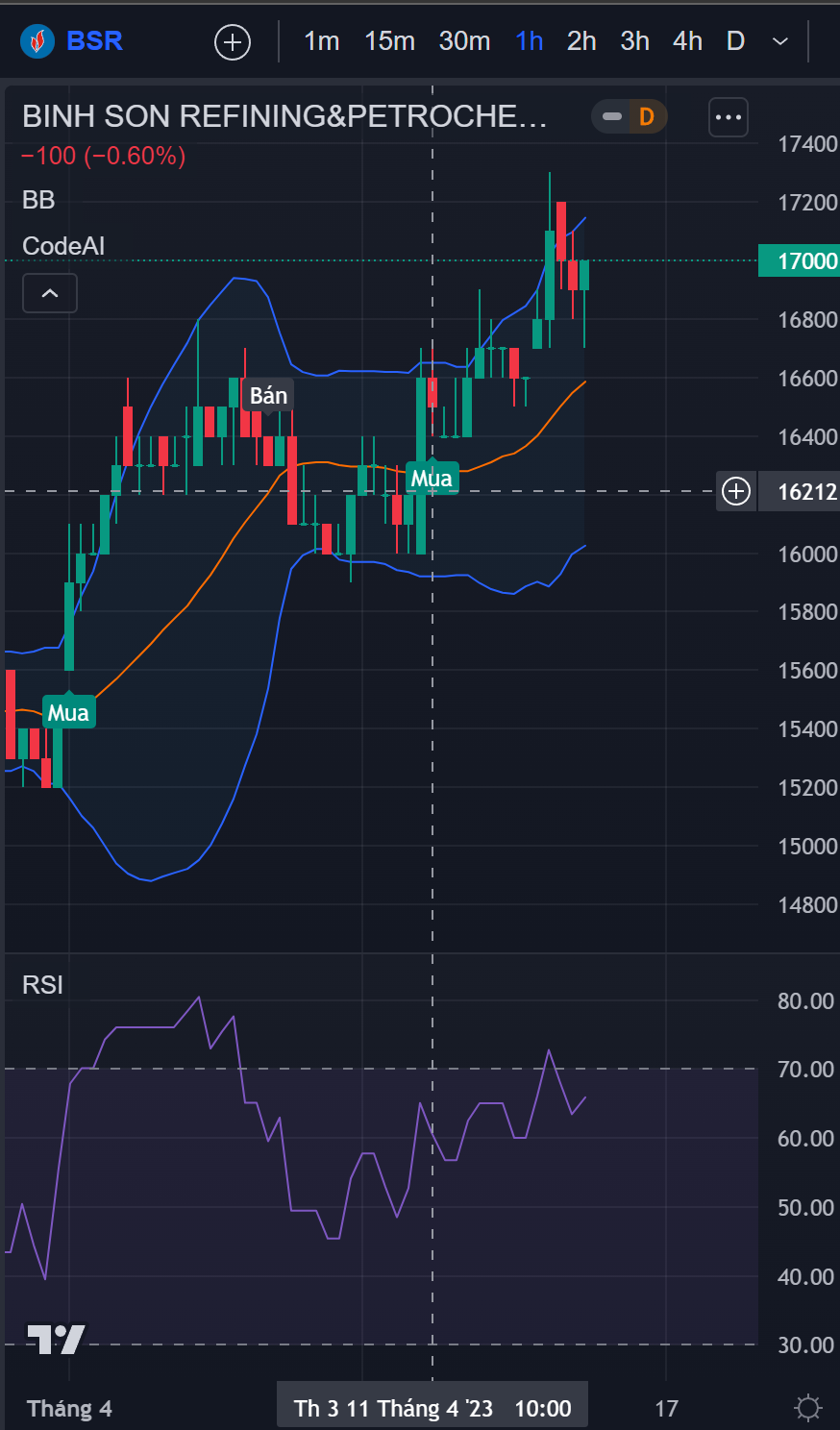
Task: Open the CodeAI indicator label
Action: click(63, 246)
